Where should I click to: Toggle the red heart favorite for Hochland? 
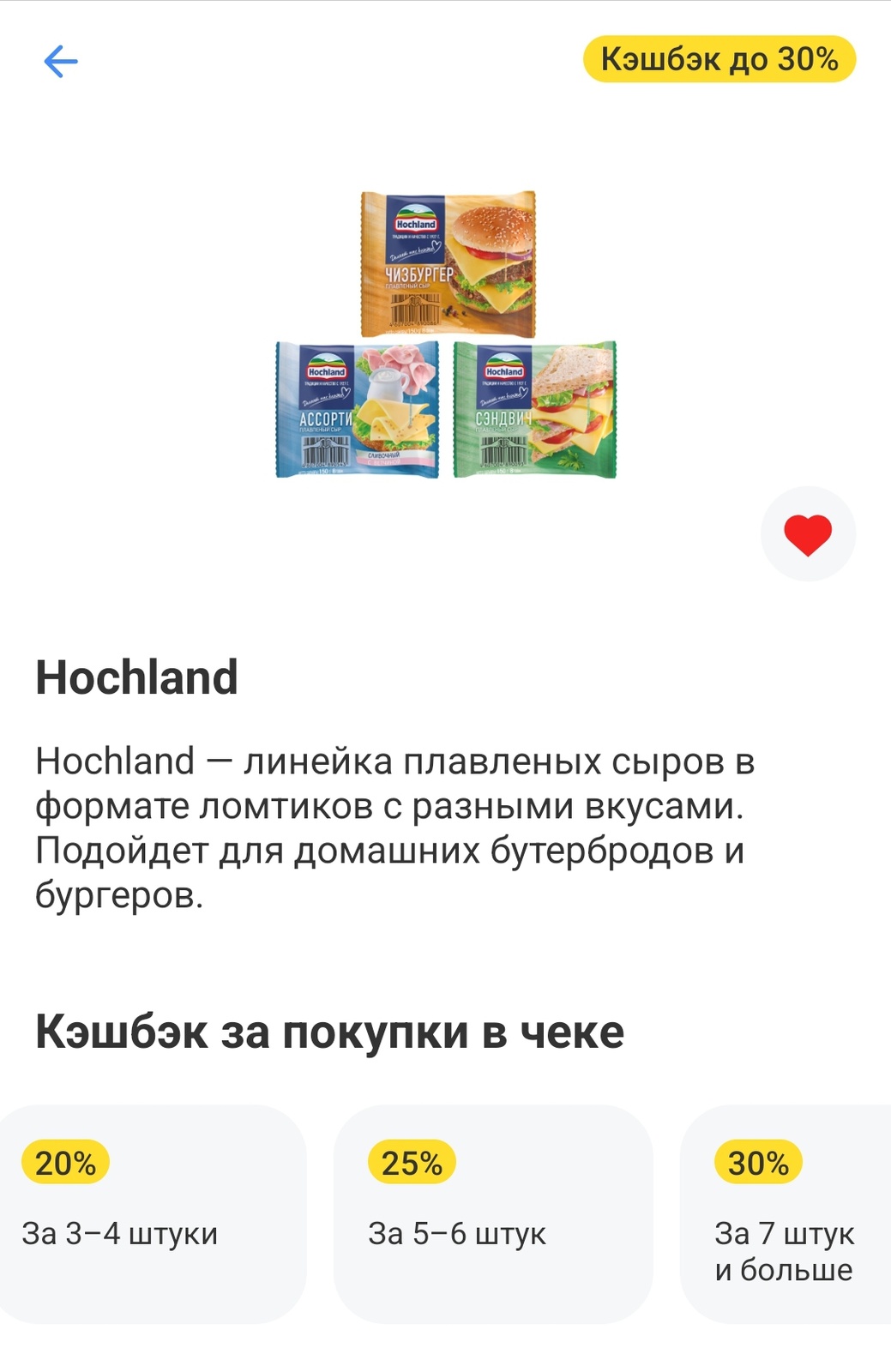(808, 534)
